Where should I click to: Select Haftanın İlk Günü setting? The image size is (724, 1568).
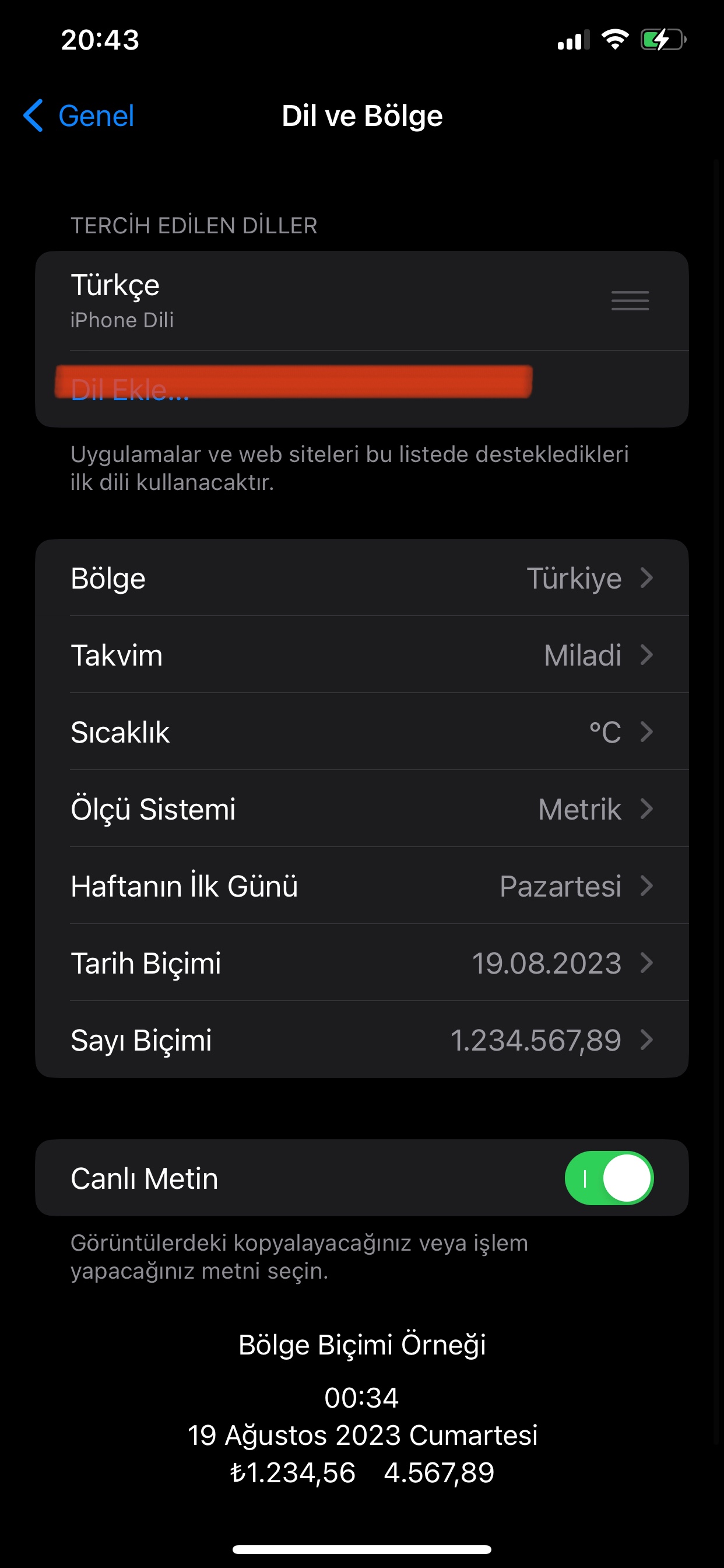tap(361, 885)
